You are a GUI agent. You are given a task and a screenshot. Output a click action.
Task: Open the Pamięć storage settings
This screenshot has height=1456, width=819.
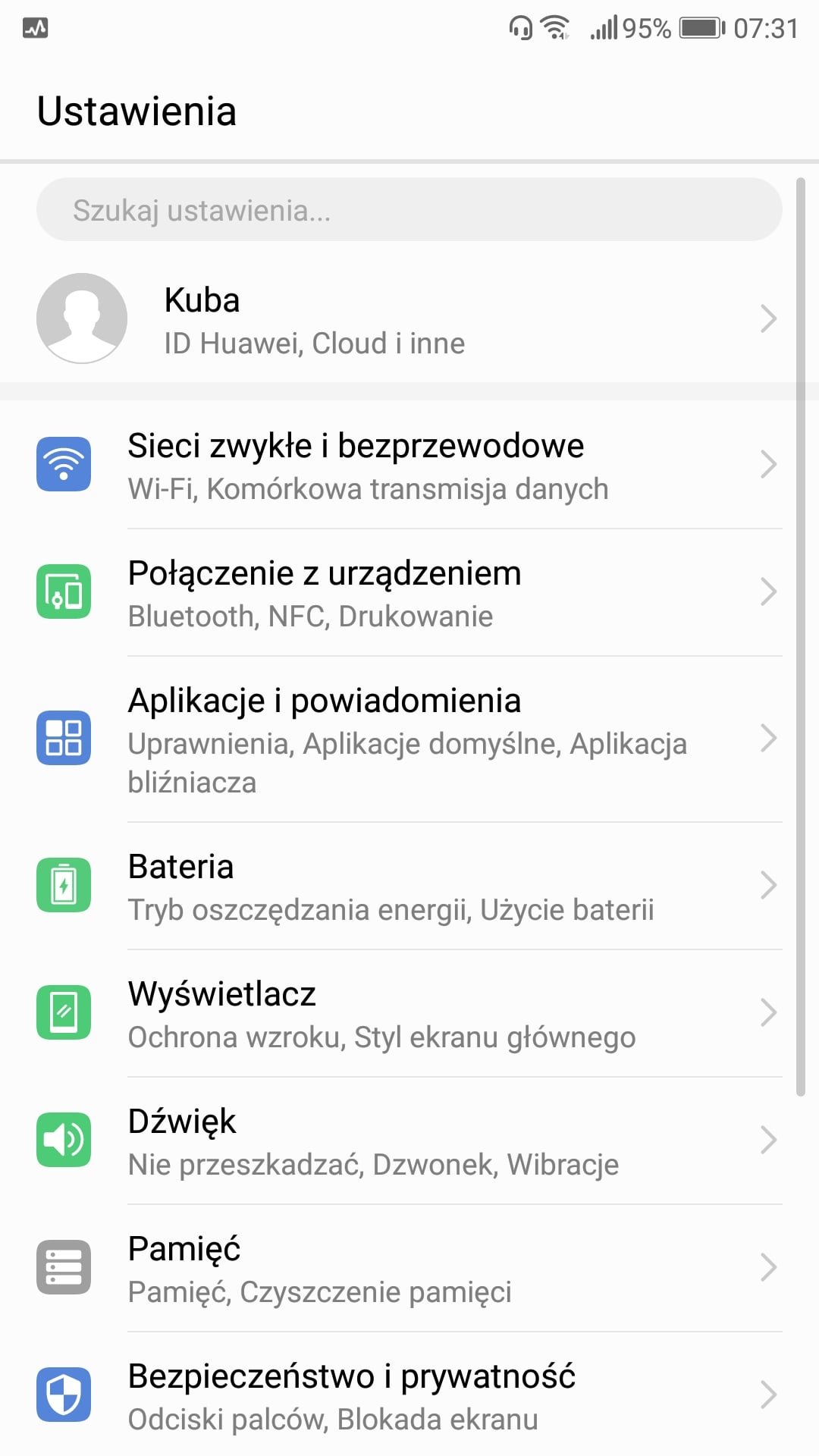coord(408,1268)
